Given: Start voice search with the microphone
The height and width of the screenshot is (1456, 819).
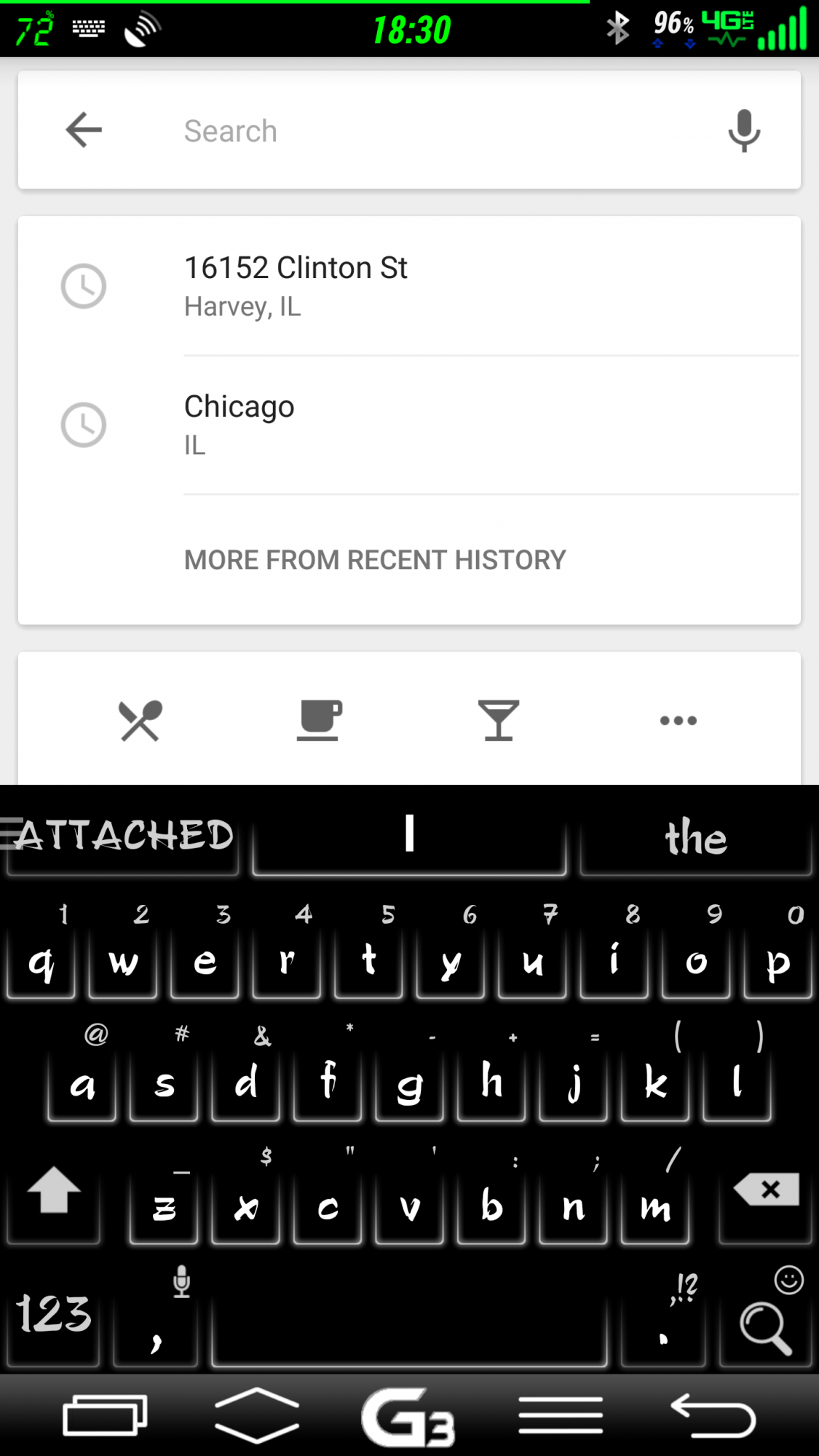Looking at the screenshot, I should pyautogui.click(x=743, y=131).
